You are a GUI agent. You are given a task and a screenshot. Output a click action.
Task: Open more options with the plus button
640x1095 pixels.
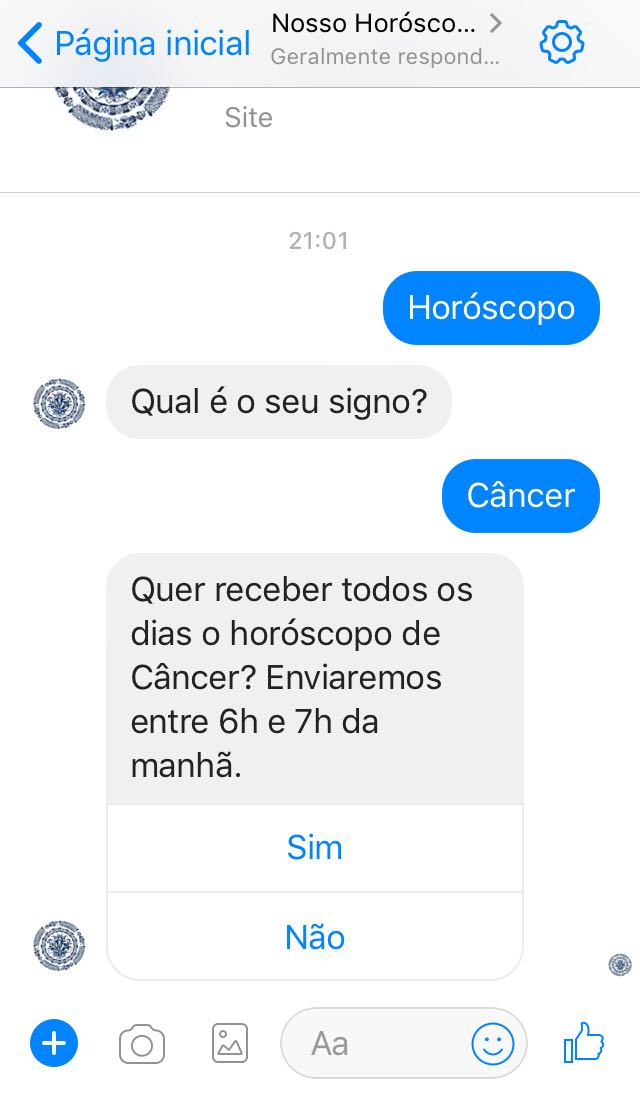pyautogui.click(x=54, y=1044)
